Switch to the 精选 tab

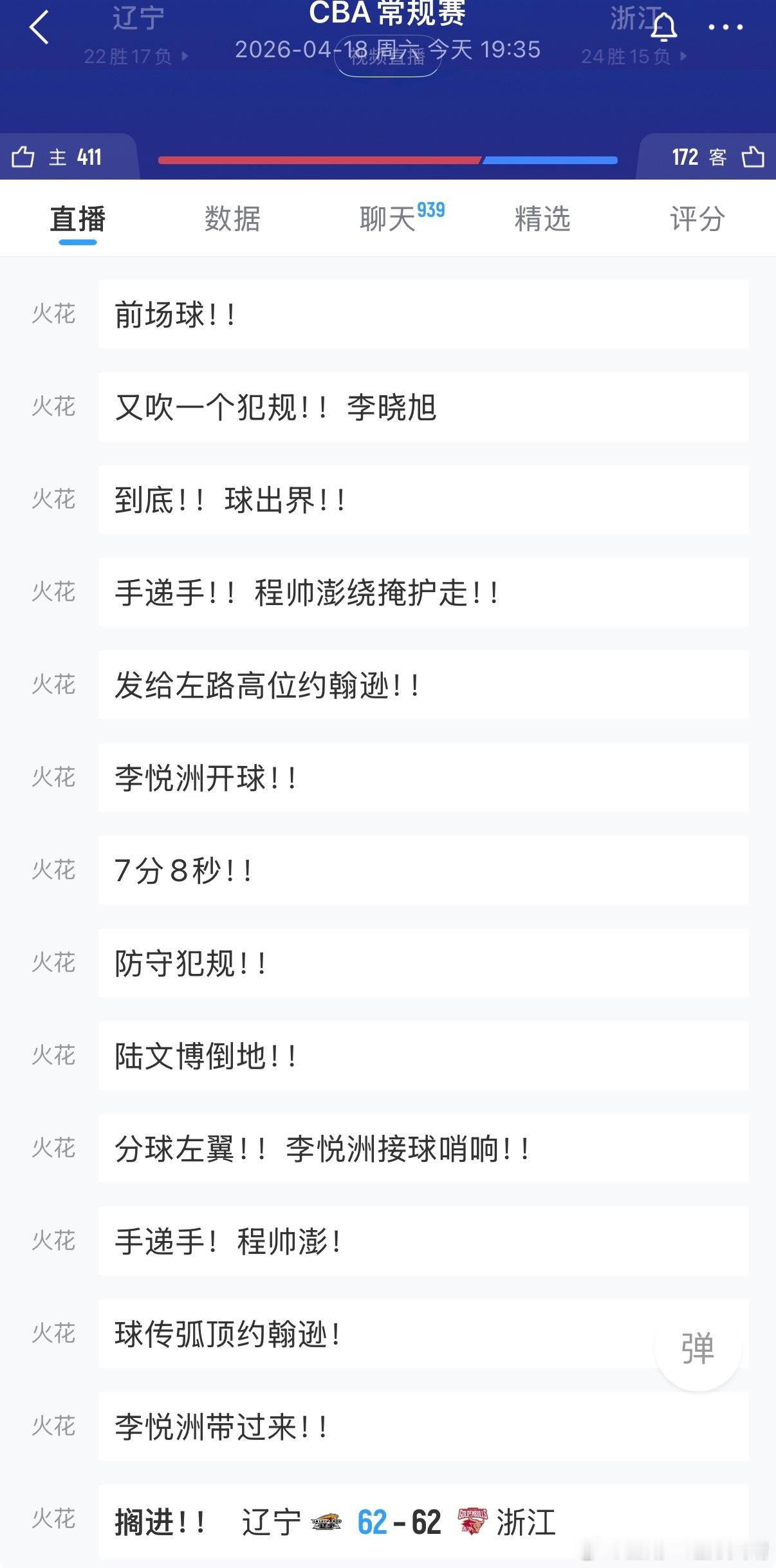coord(541,219)
